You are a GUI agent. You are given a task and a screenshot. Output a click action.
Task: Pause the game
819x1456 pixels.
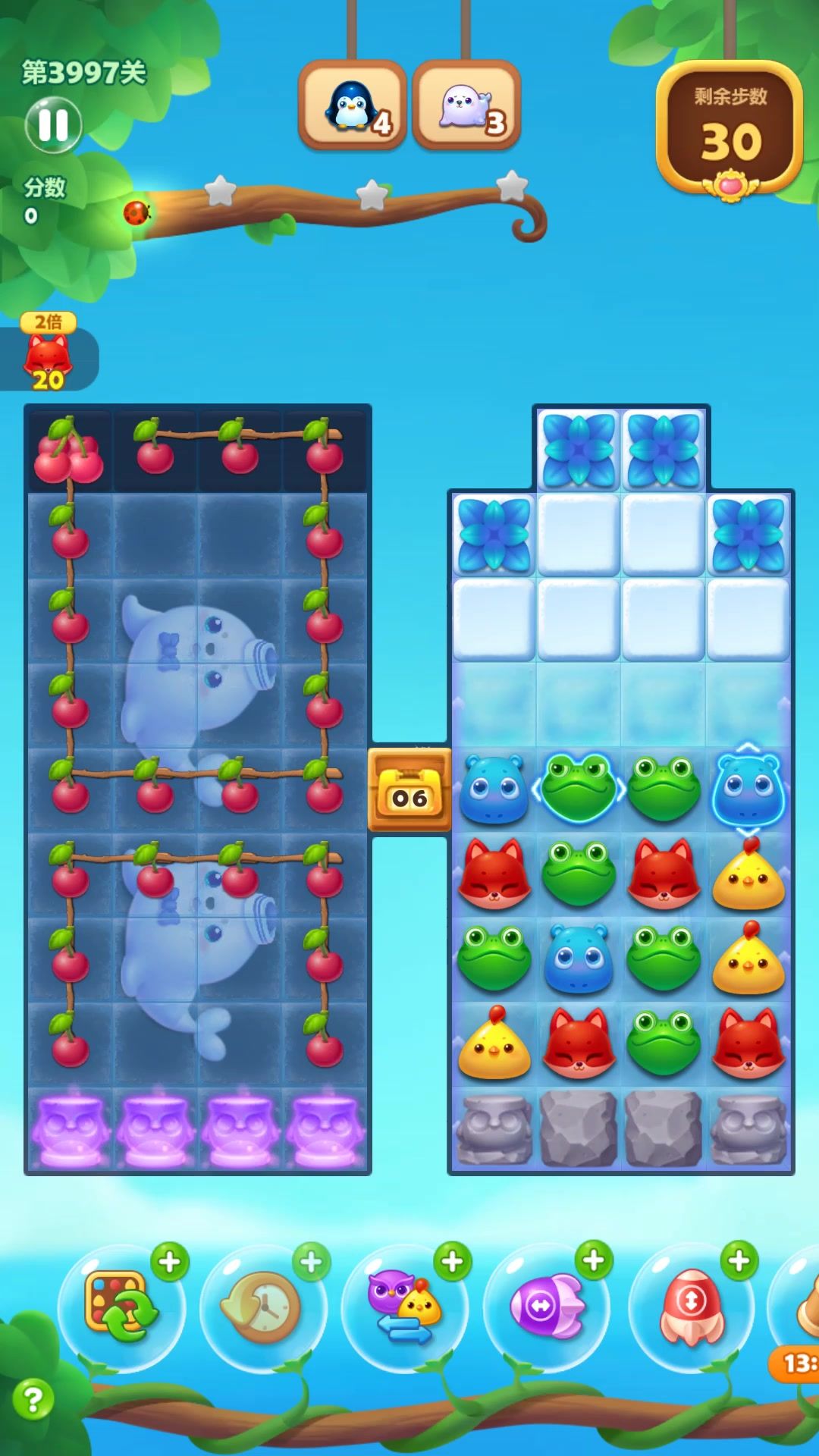tap(53, 125)
